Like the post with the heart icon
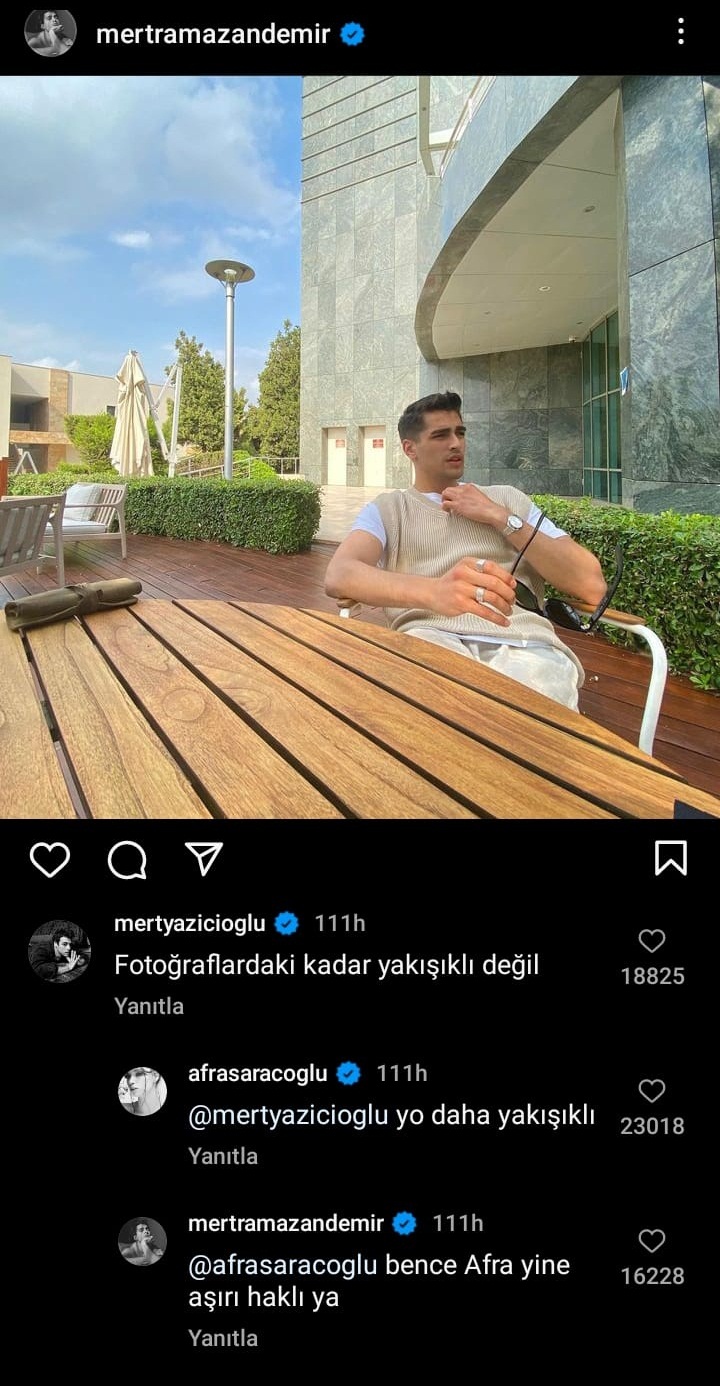The image size is (720, 1386). point(49,859)
